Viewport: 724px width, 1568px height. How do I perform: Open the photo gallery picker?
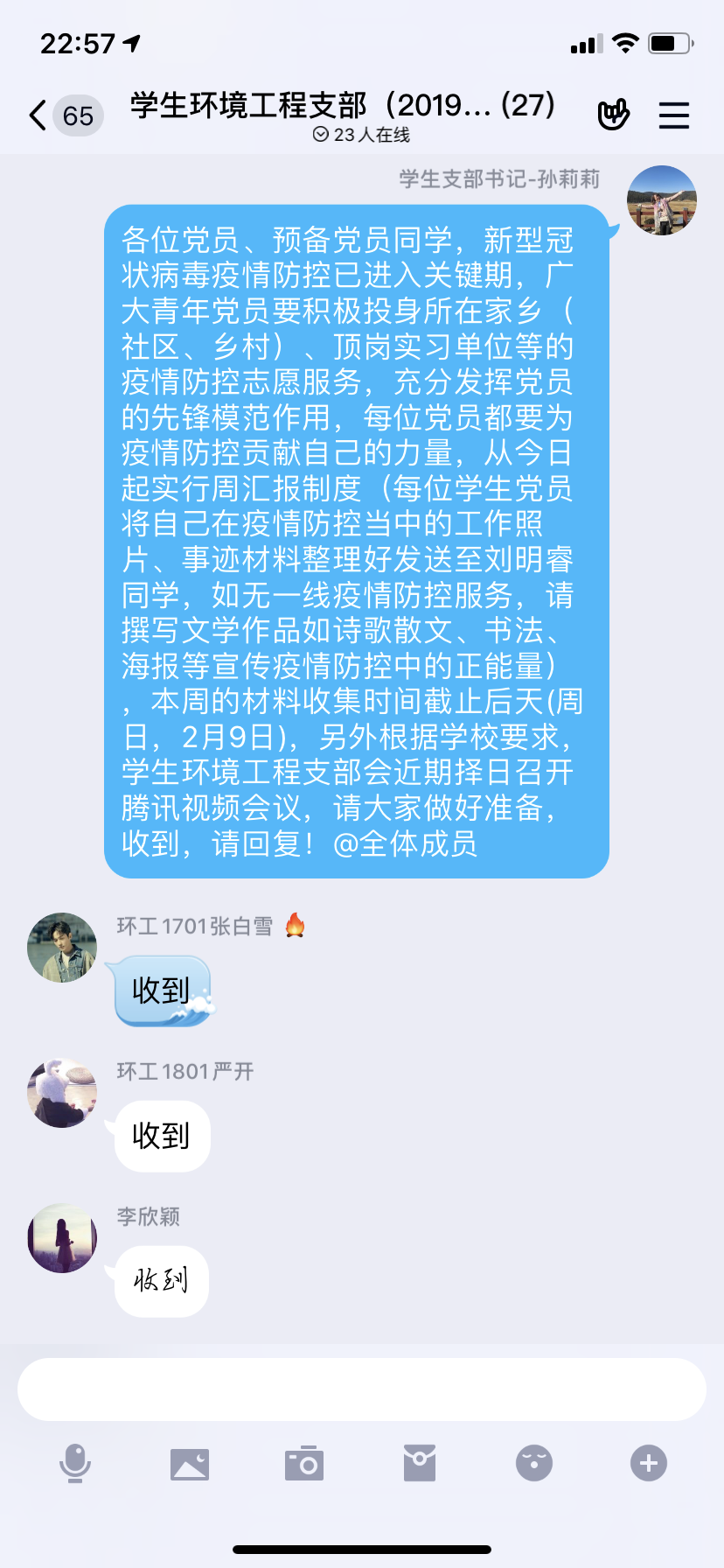(x=190, y=1463)
